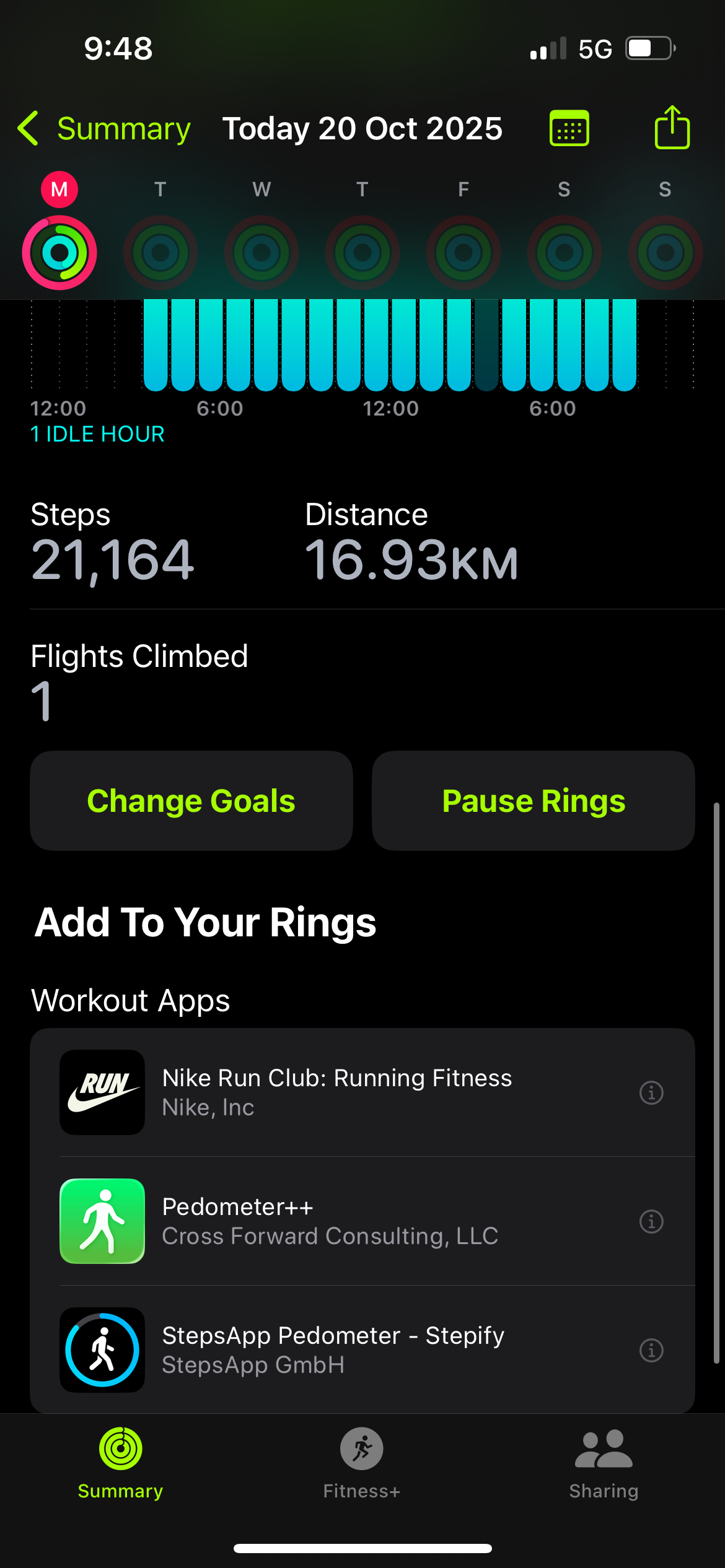View info for Nike Run Club
This screenshot has width=725, height=1568.
(x=651, y=1092)
